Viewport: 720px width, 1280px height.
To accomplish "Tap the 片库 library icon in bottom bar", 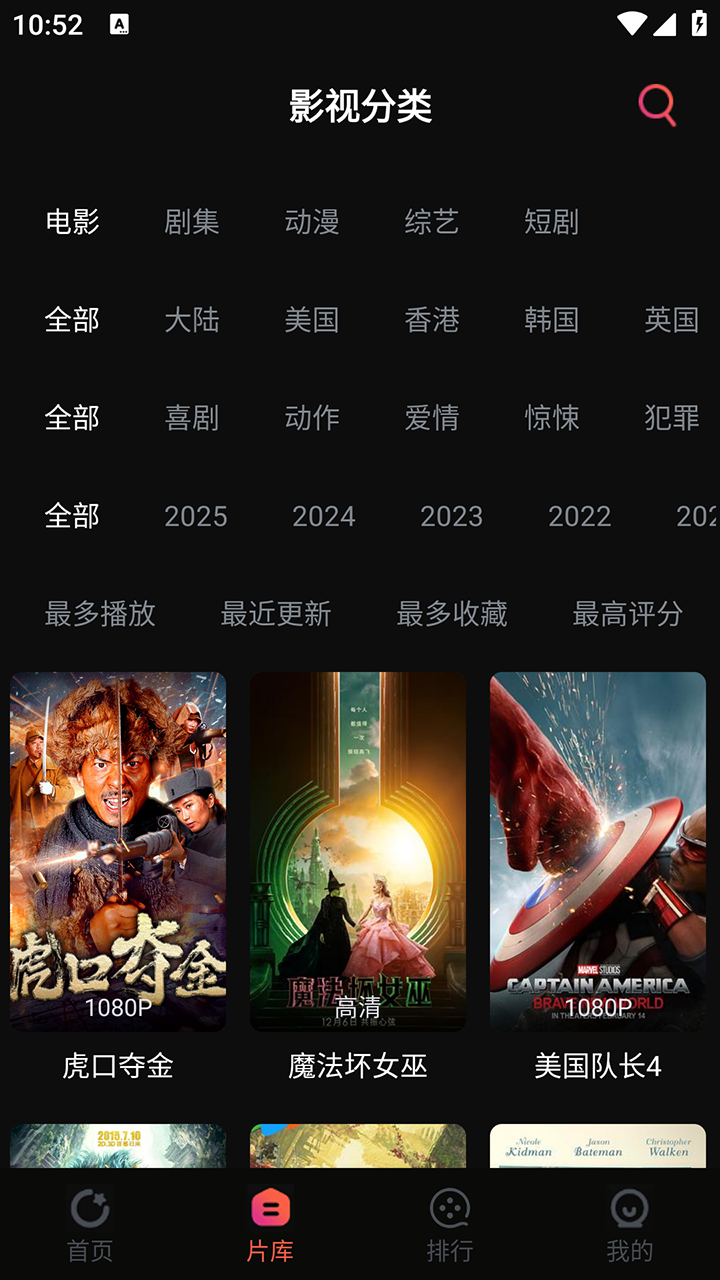I will [270, 1210].
